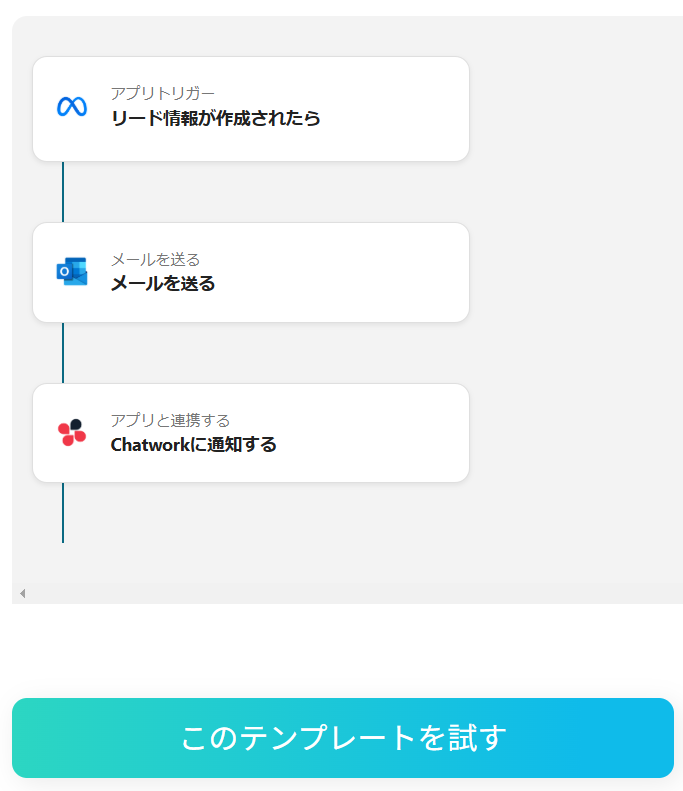683x791 pixels.
Task: Tap the このテンプレートを試す button
Action: click(342, 738)
